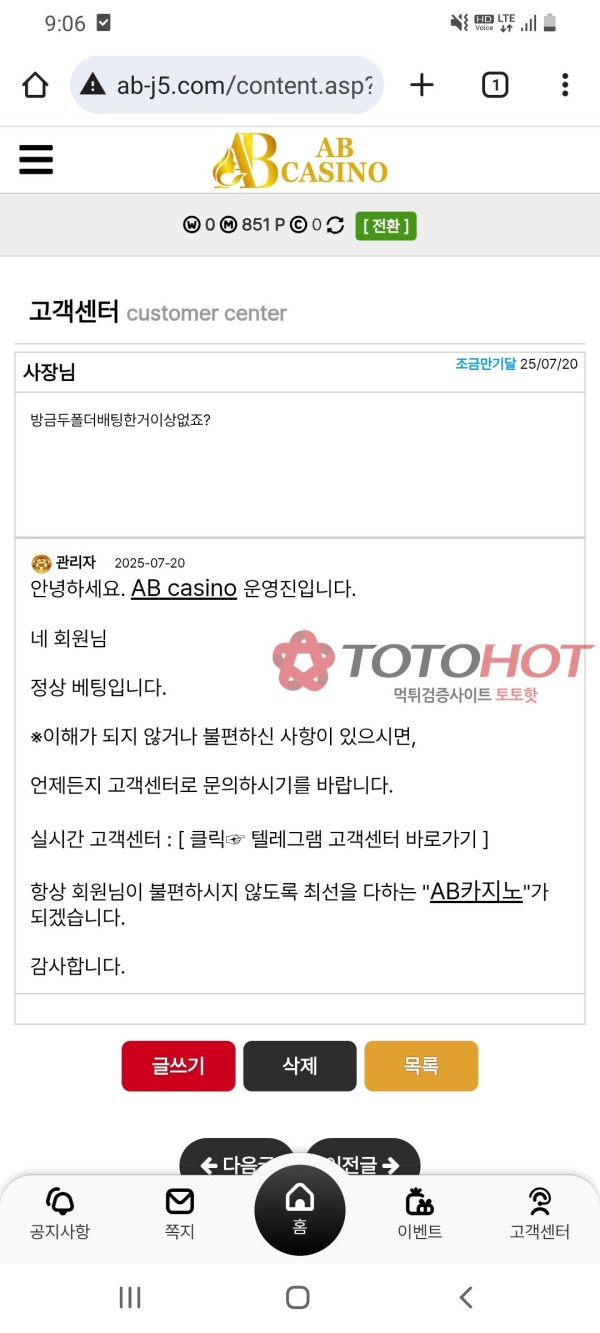The width and height of the screenshot is (600, 1333).
Task: Open 고객센터 in bottom navigation
Action: (540, 1214)
